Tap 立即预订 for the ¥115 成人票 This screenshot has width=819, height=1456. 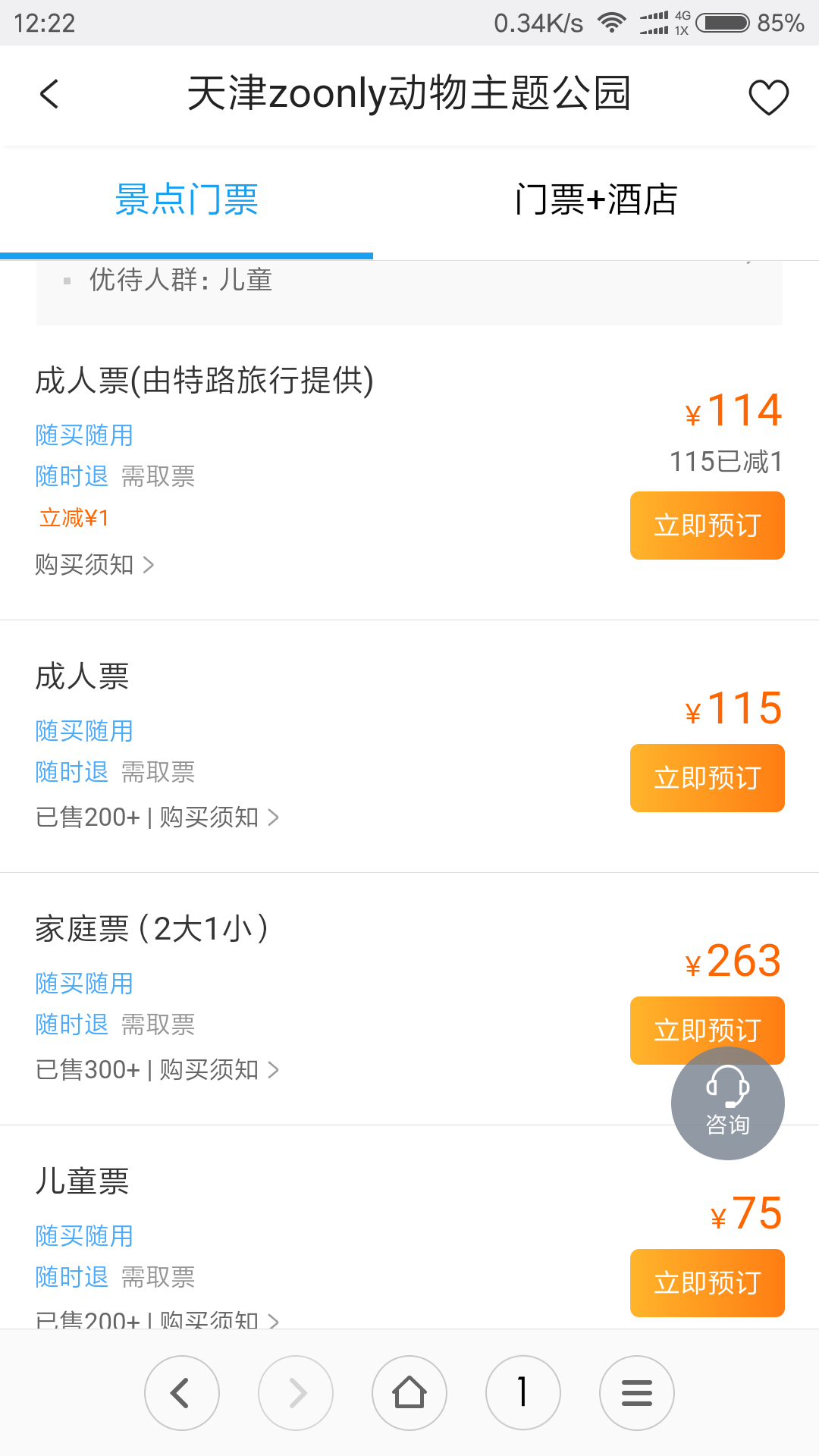click(707, 778)
